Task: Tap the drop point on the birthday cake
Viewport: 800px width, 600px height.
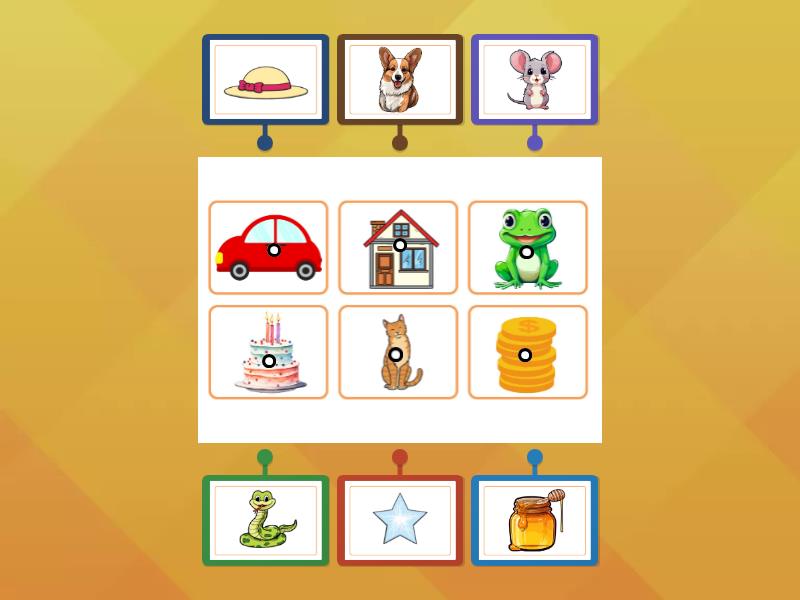Action: [269, 361]
